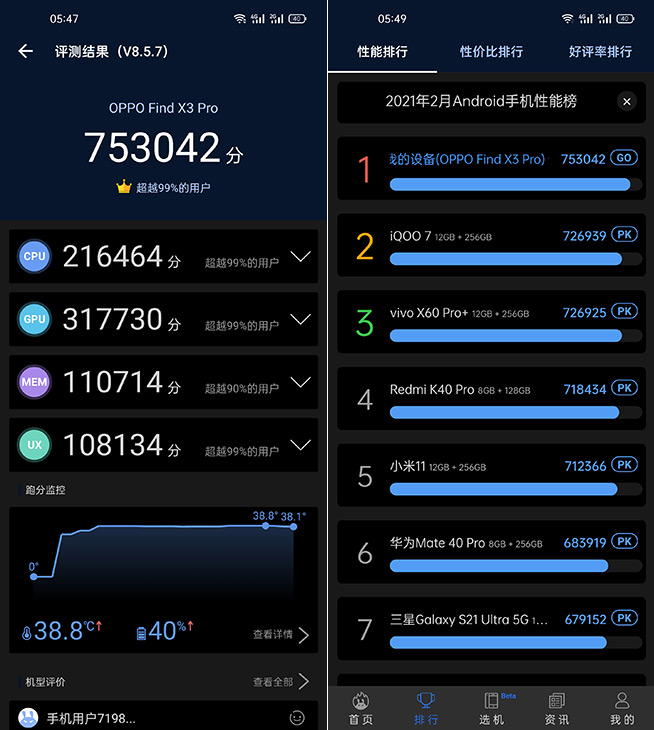The width and height of the screenshot is (654, 730).
Task: Switch to the 性价比排行 tab
Action: (x=491, y=51)
